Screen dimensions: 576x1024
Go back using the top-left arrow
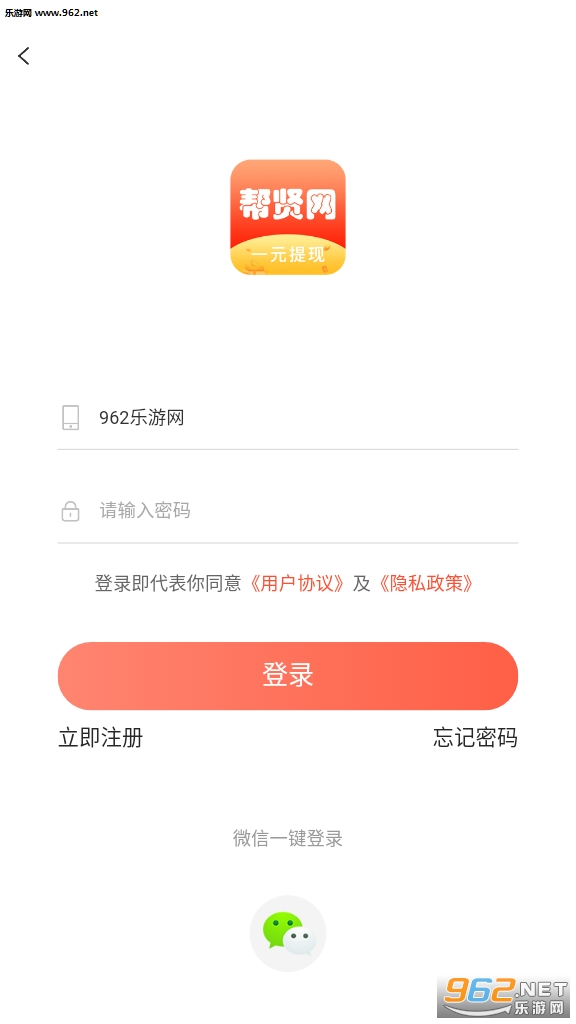[x=24, y=56]
